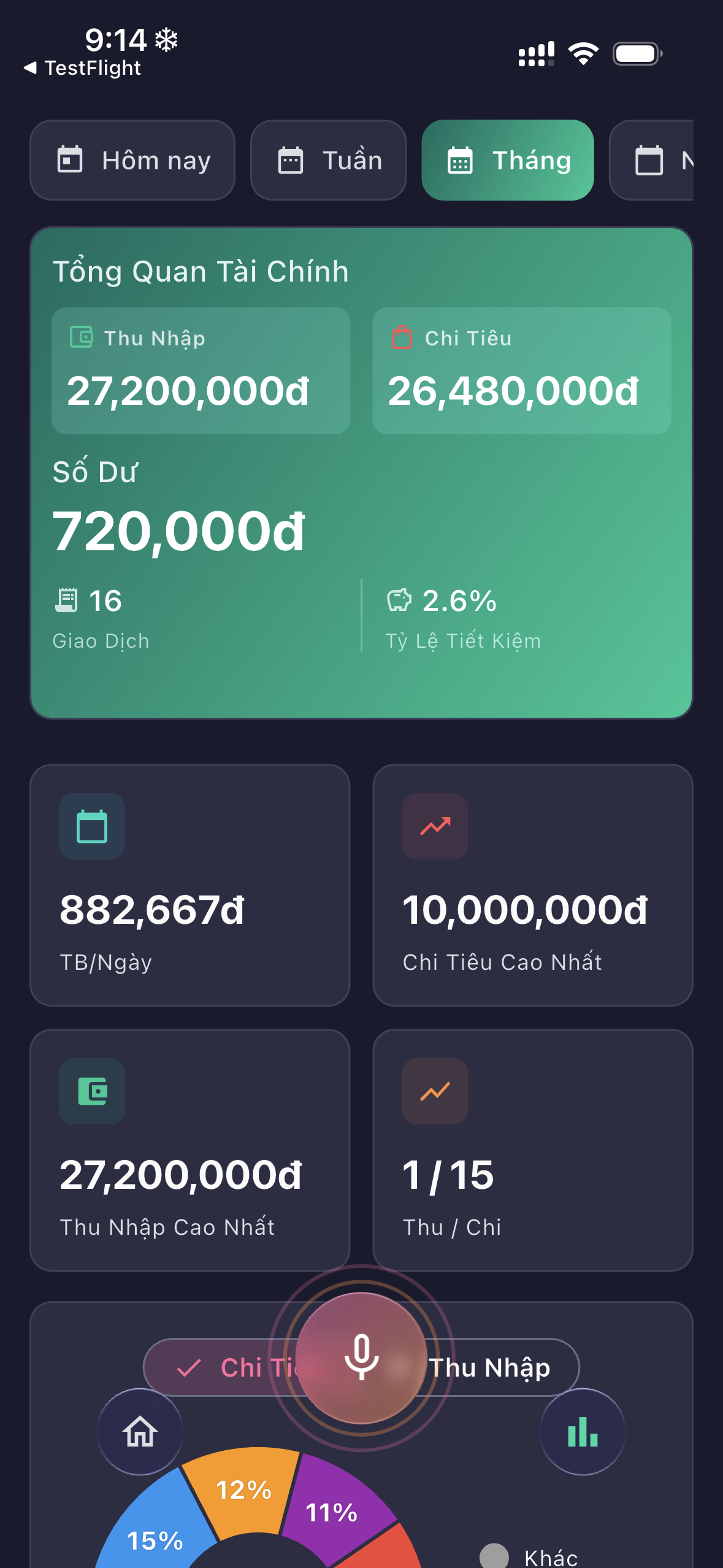The width and height of the screenshot is (723, 1568).
Task: Start voice input with the microphone button
Action: [361, 1357]
